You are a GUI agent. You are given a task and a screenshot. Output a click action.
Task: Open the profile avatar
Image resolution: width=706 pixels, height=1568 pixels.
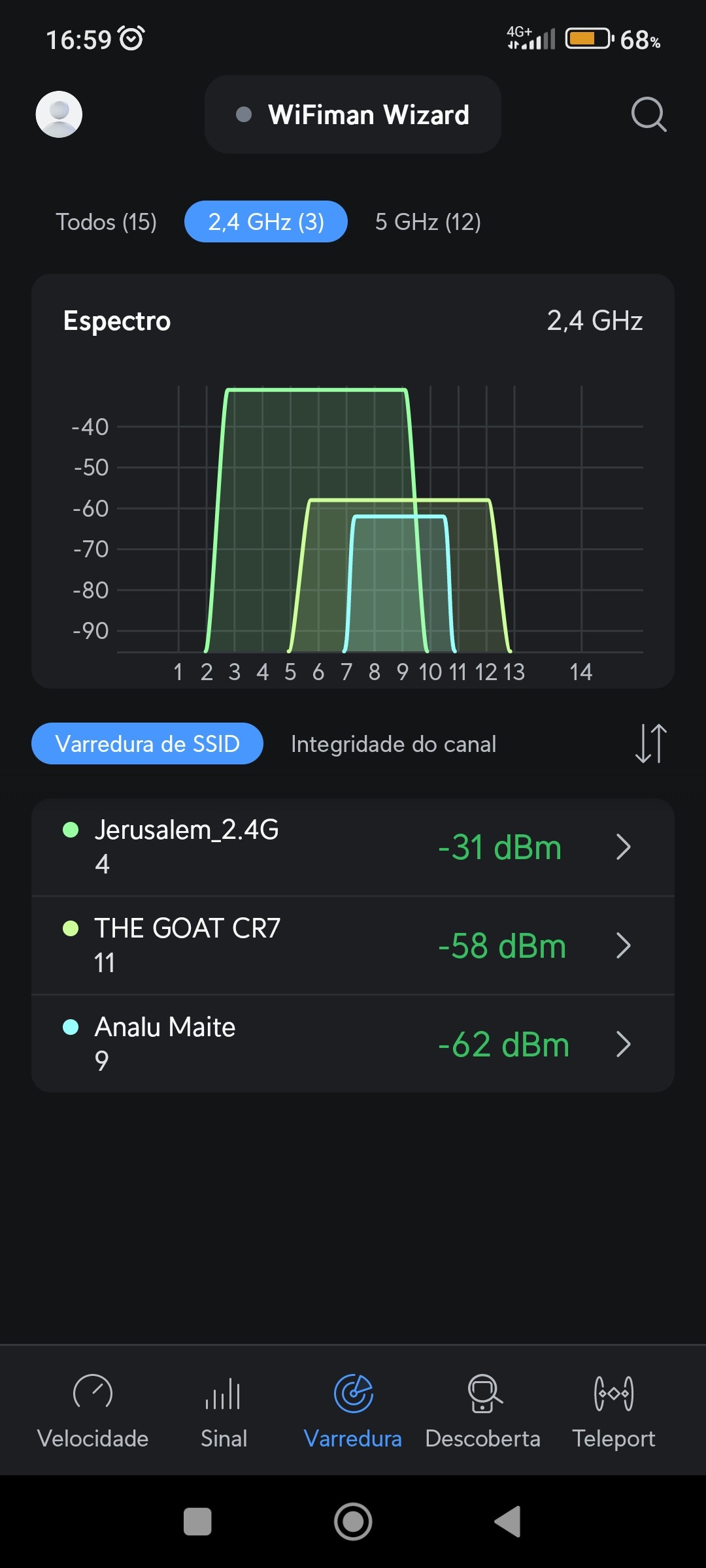coord(59,114)
